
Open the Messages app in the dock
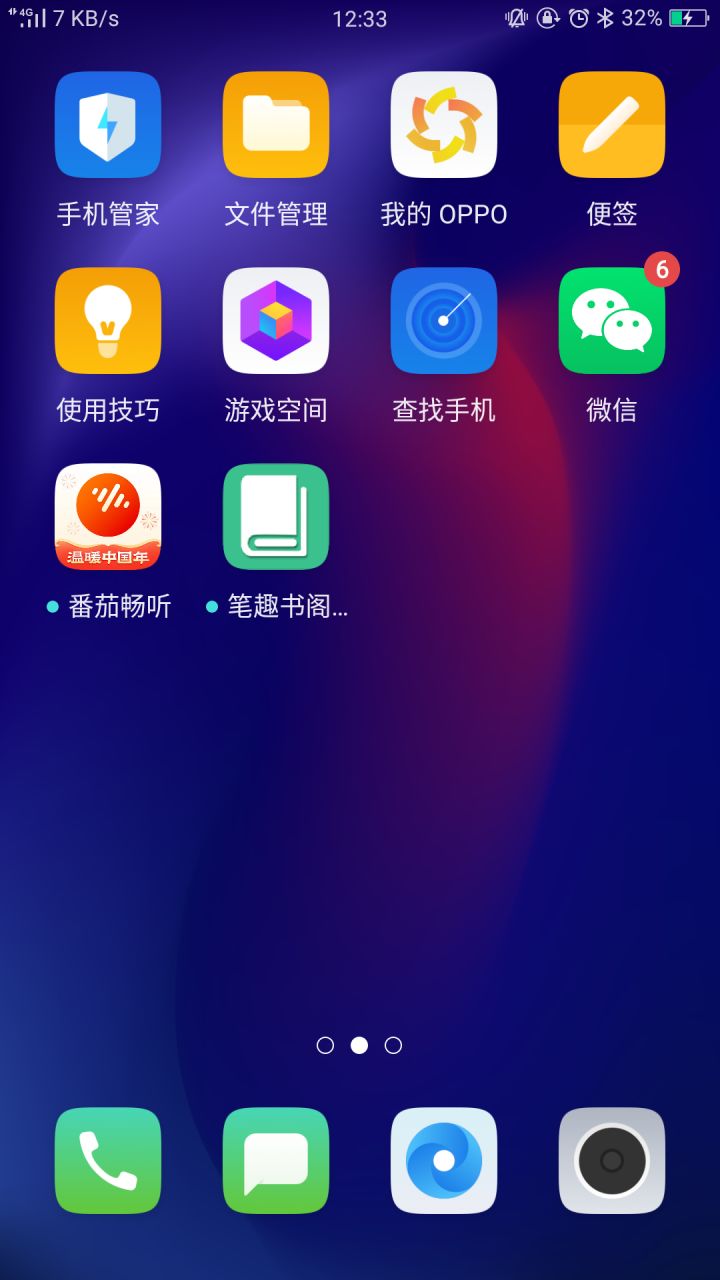click(275, 1161)
